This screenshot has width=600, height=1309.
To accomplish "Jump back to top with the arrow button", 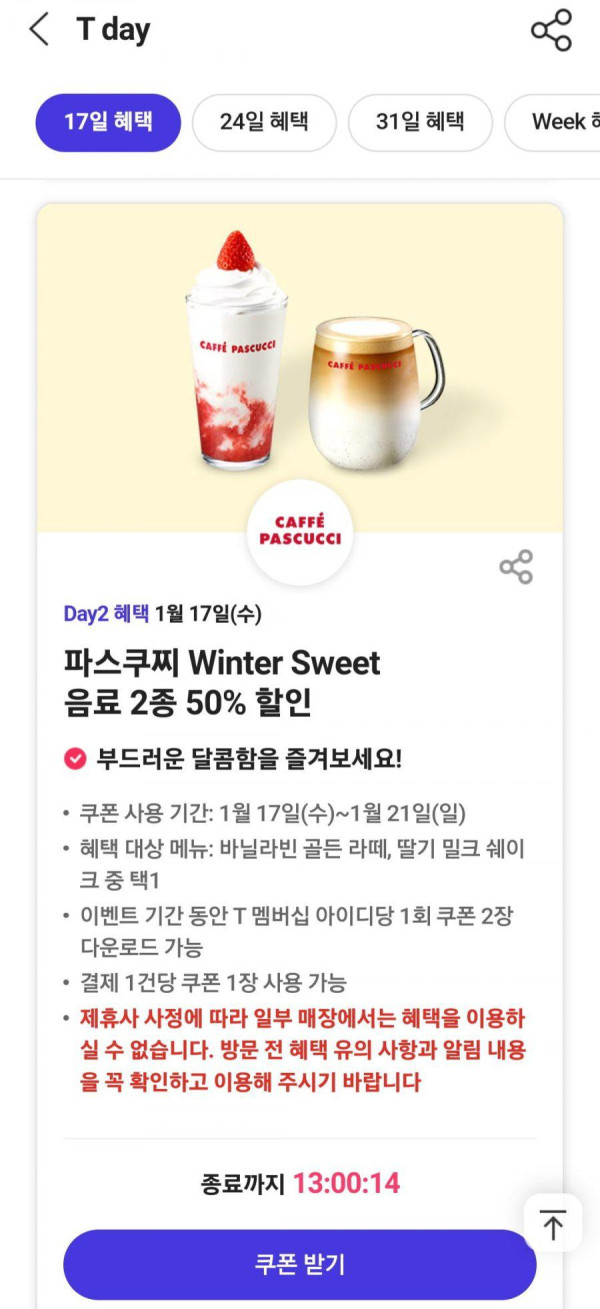I will click(552, 1223).
